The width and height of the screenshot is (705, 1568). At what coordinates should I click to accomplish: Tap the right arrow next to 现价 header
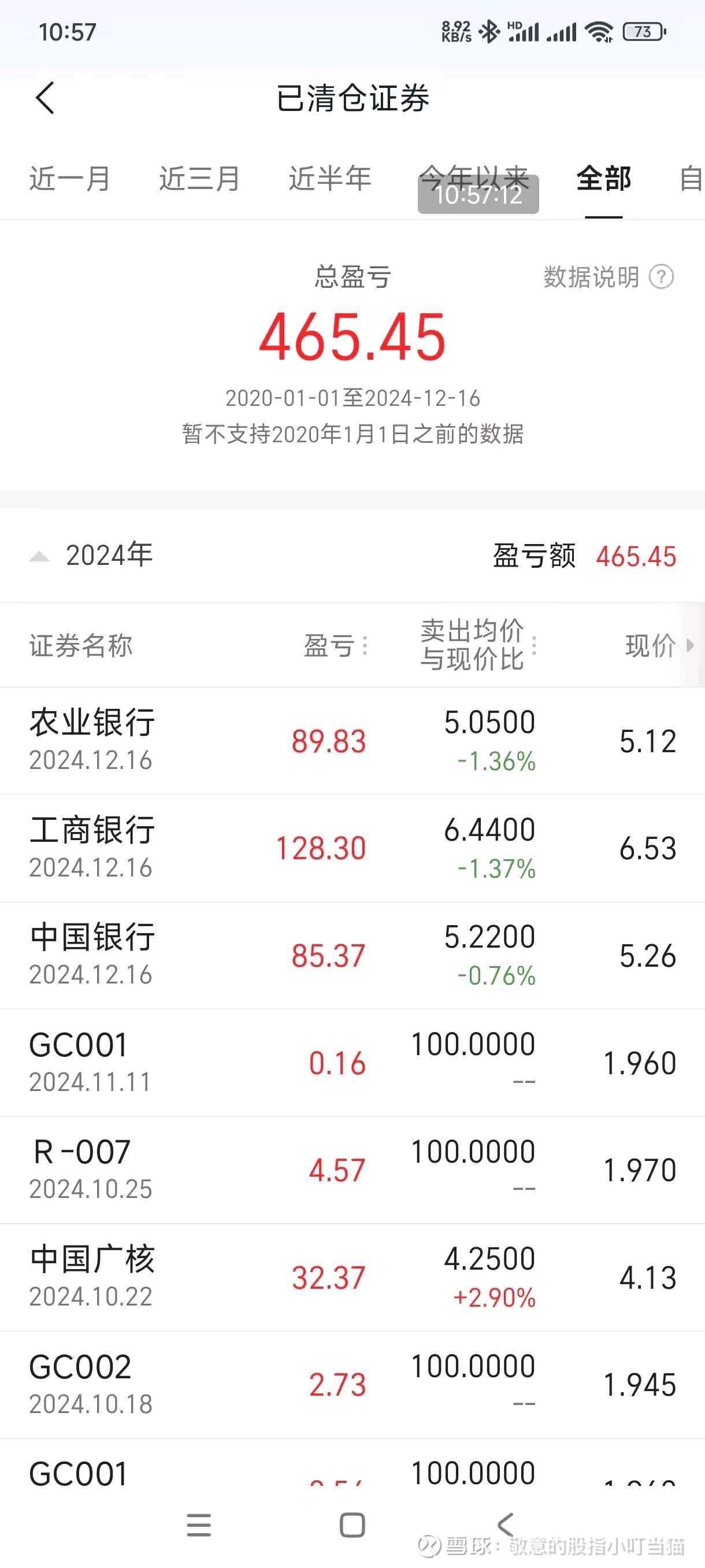(x=691, y=646)
